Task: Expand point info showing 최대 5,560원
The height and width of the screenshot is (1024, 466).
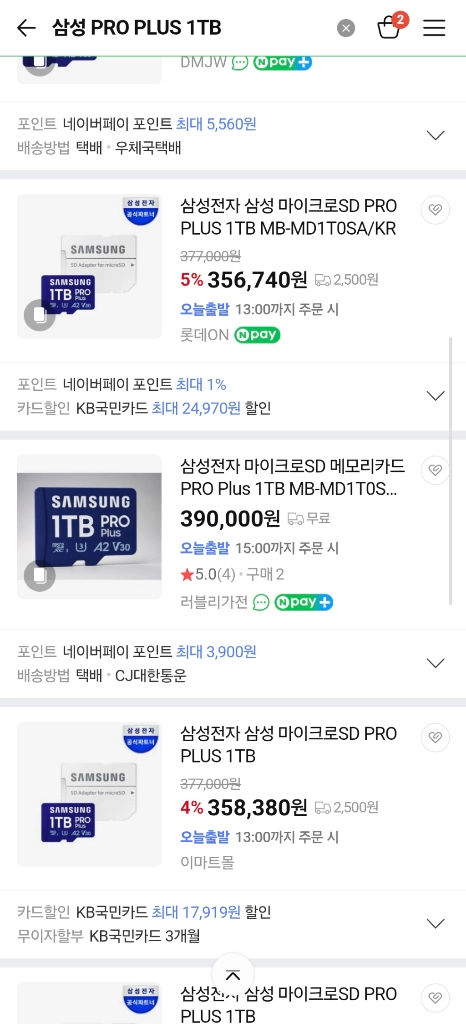Action: pos(435,135)
